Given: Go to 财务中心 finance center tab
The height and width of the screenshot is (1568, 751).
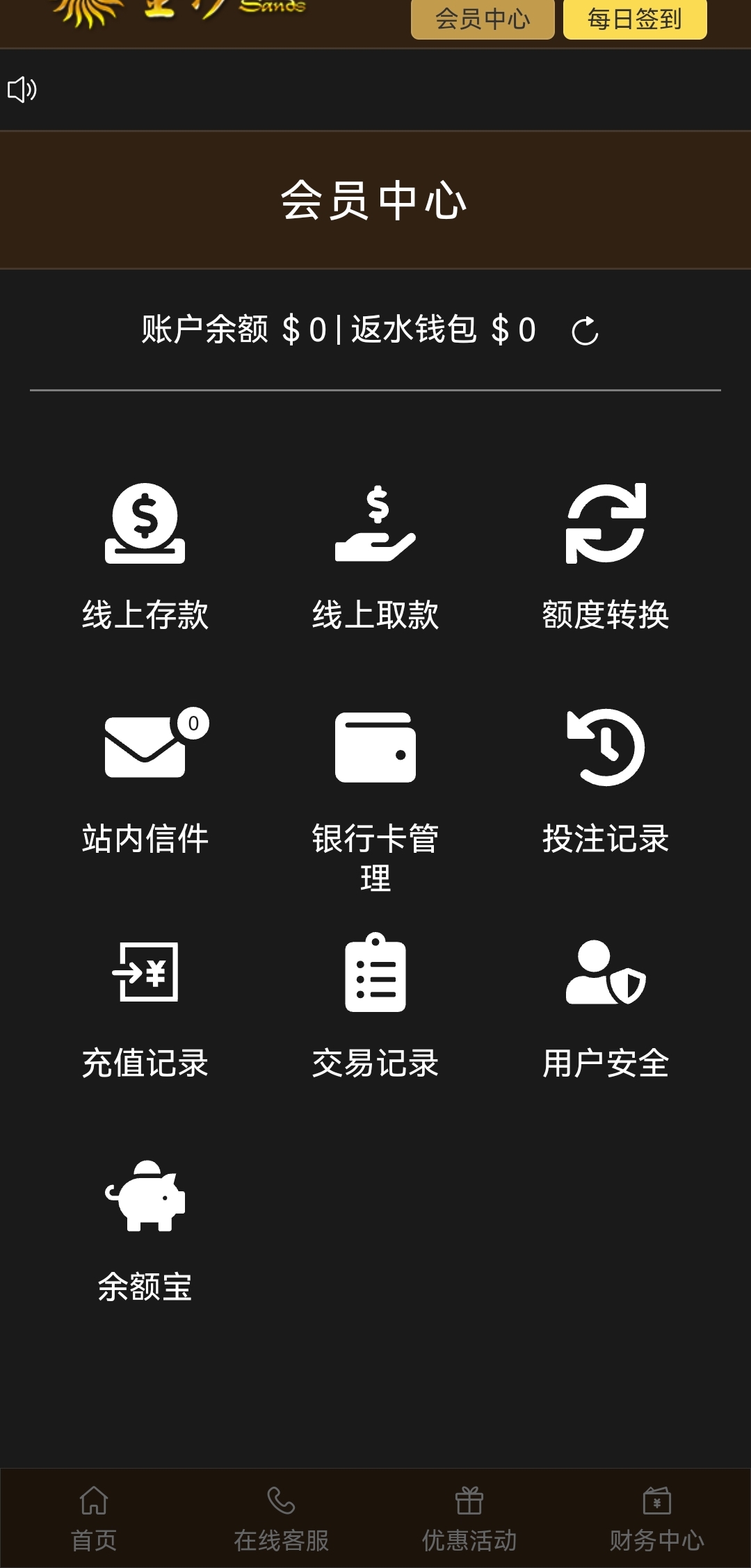Looking at the screenshot, I should [x=657, y=1519].
